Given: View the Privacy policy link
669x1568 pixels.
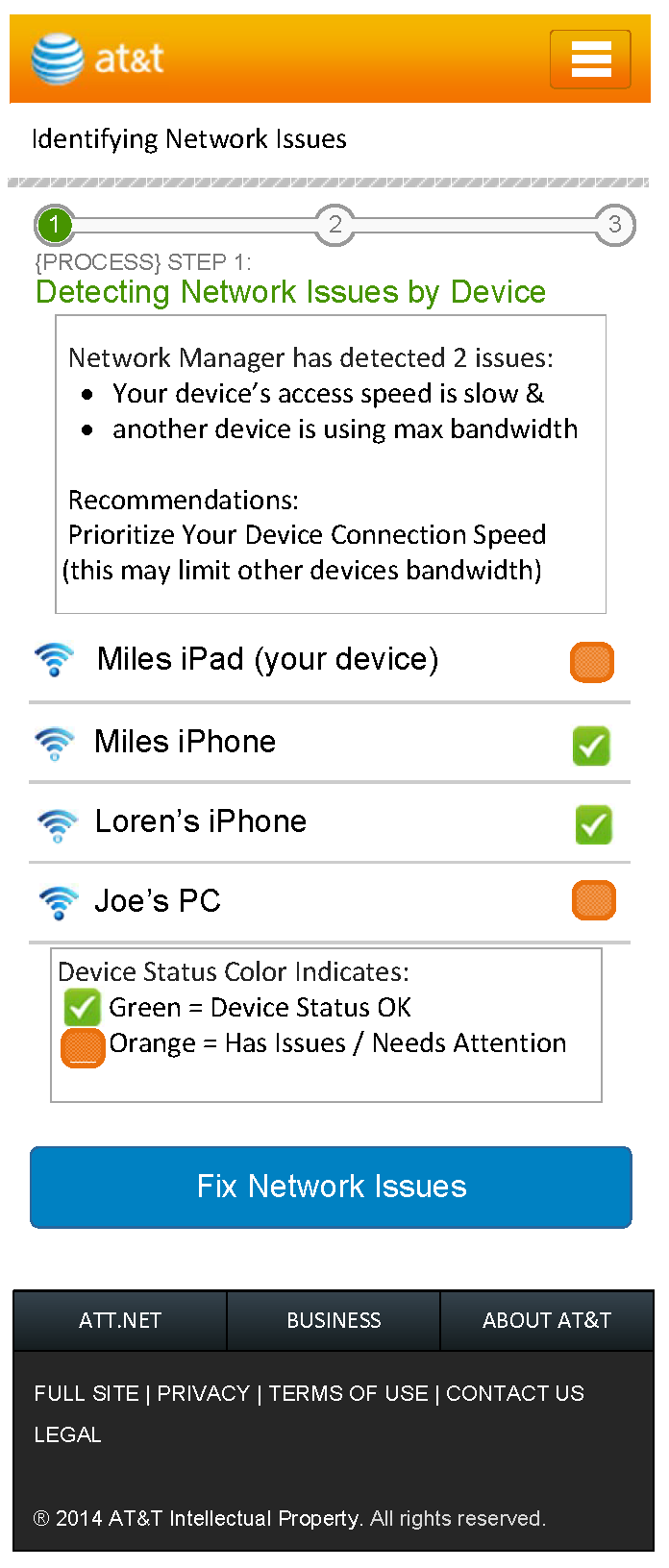Looking at the screenshot, I should click(203, 1393).
